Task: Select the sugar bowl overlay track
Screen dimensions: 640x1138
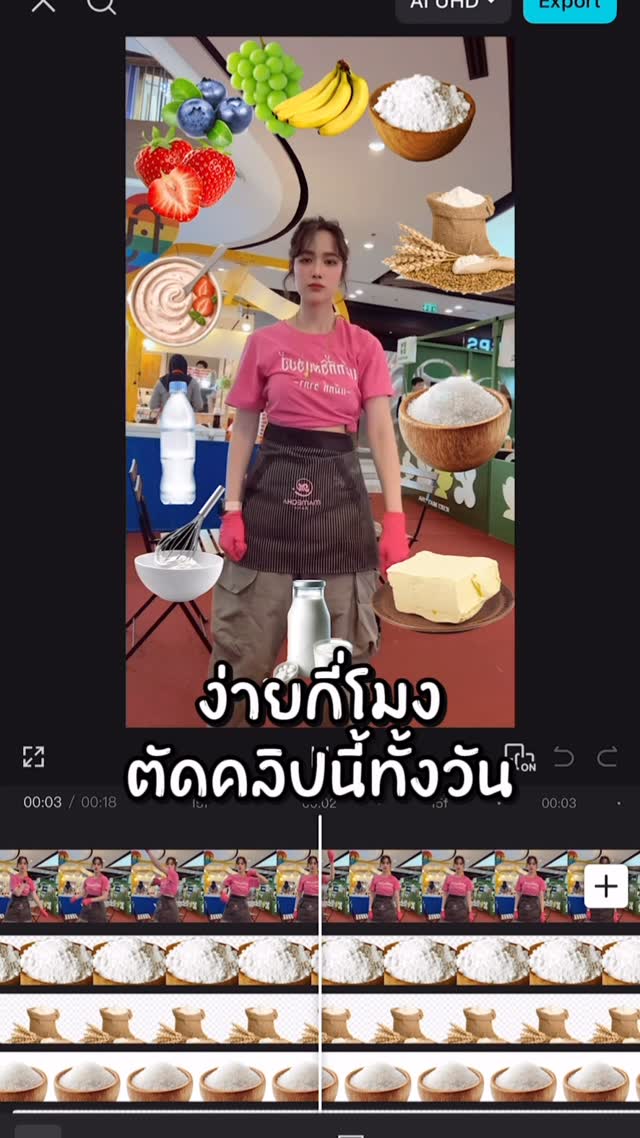Action: click(x=160, y=1080)
